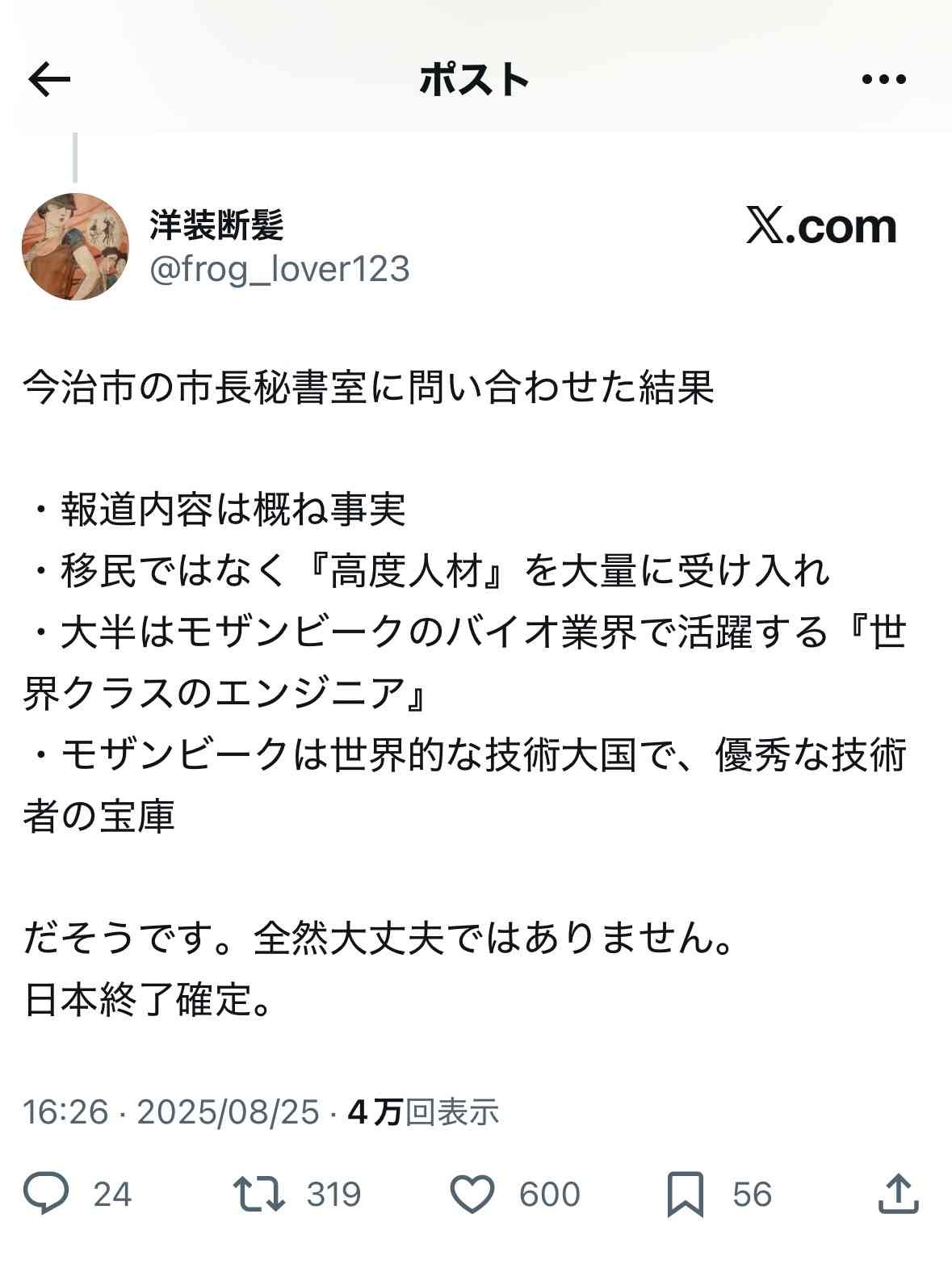The height and width of the screenshot is (1277, 952).
Task: Open the @frog_lover123 profile handle
Action: (279, 268)
